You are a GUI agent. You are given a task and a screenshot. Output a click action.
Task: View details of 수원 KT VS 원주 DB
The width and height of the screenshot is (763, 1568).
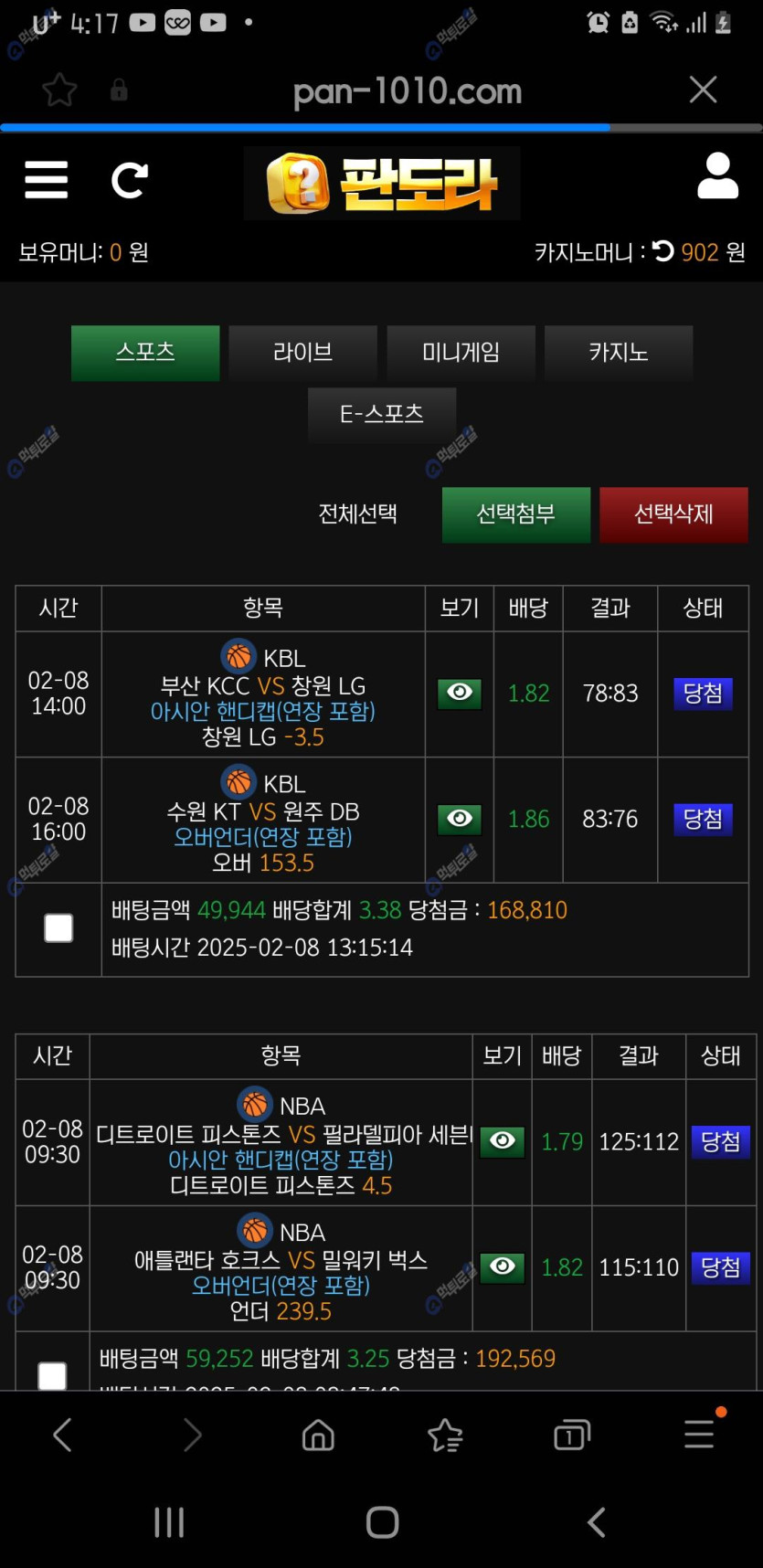460,819
